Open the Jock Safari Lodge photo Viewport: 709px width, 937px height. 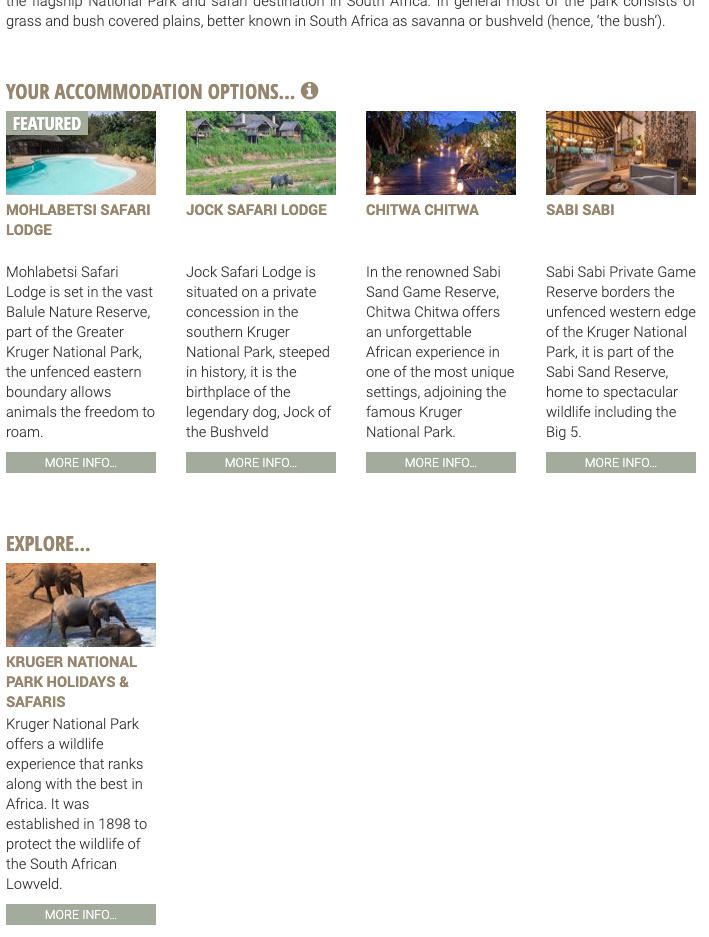(261, 153)
